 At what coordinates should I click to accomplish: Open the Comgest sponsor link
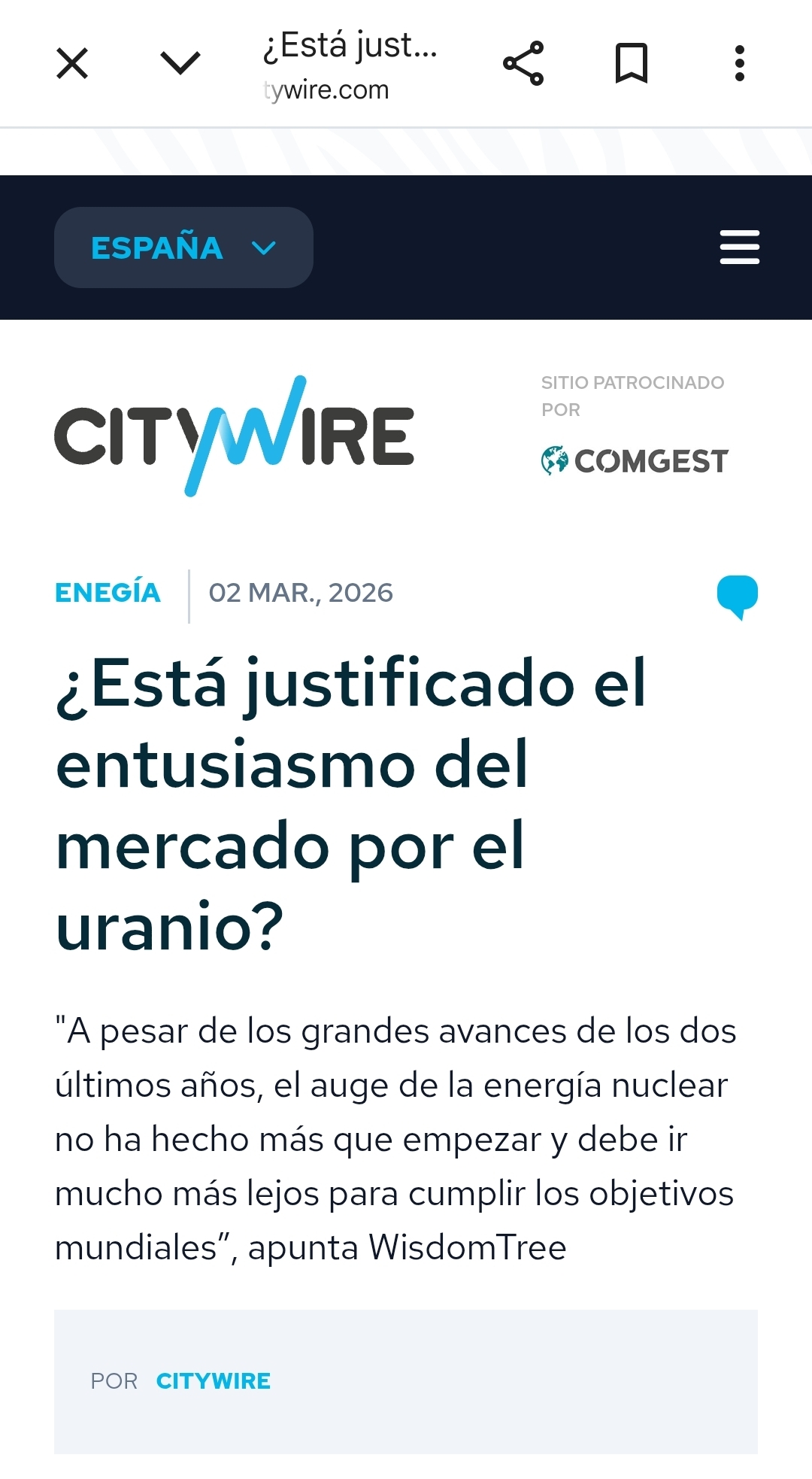(x=635, y=460)
